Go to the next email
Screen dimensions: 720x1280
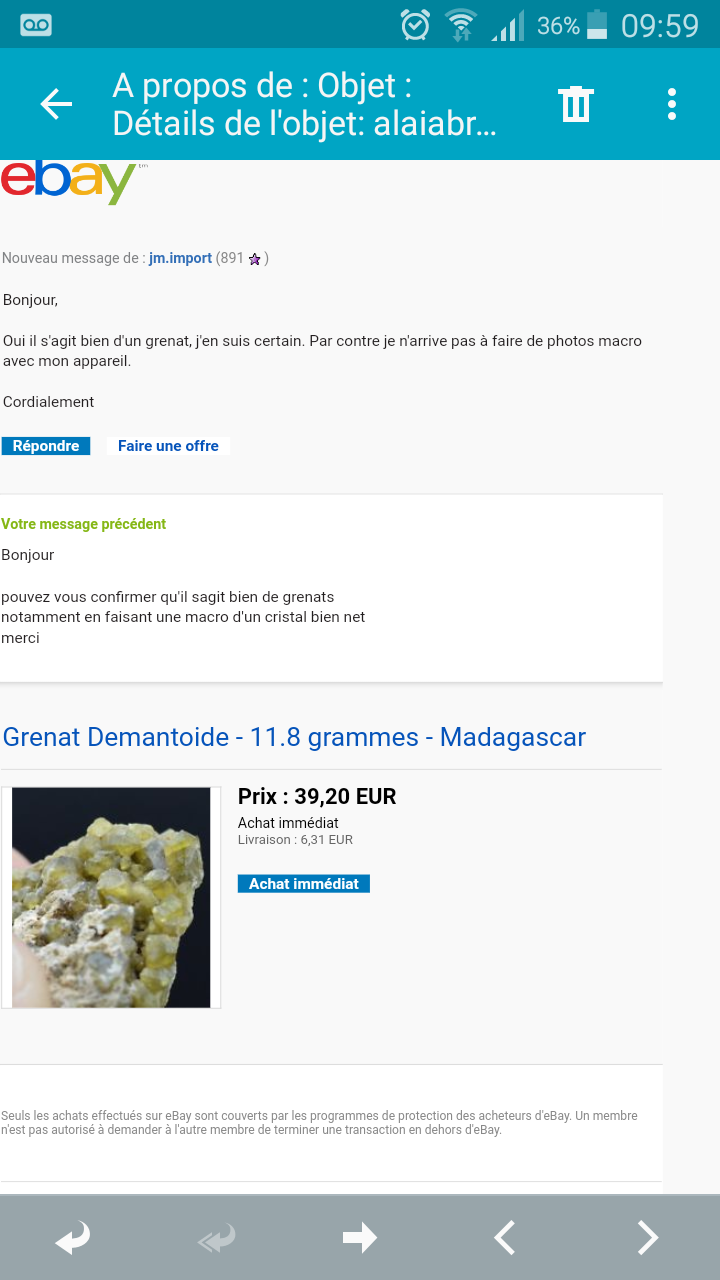pyautogui.click(x=648, y=1238)
